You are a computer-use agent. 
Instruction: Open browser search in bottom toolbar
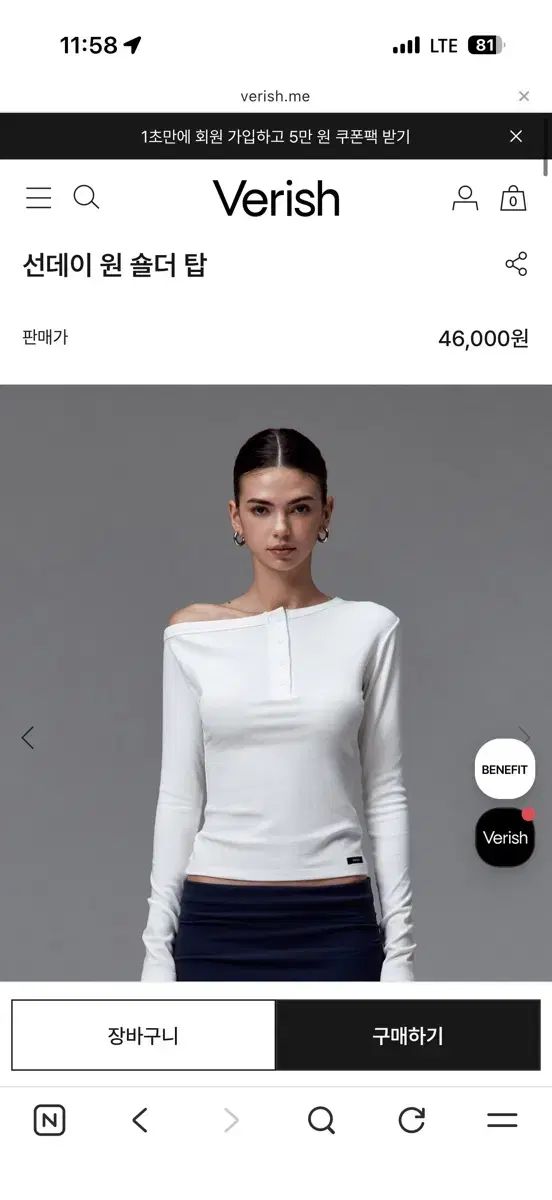[322, 1120]
